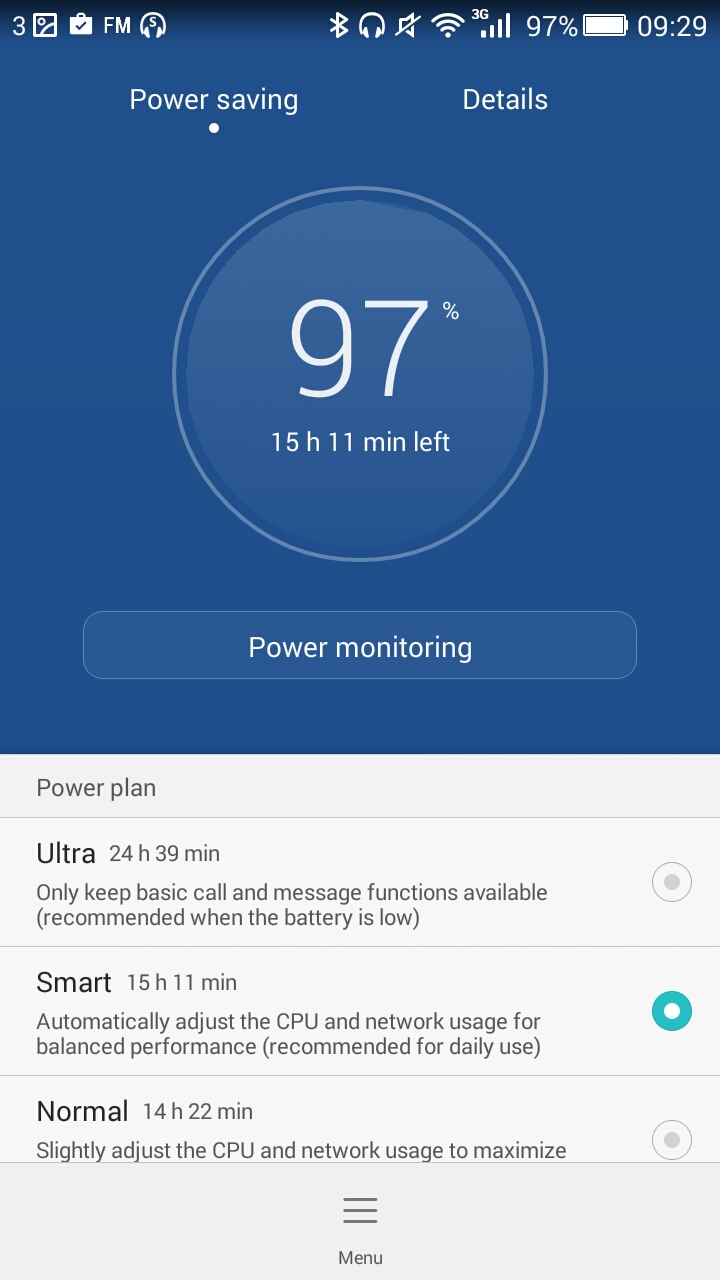The height and width of the screenshot is (1280, 720).
Task: Select the Power saving tab
Action: 214,100
